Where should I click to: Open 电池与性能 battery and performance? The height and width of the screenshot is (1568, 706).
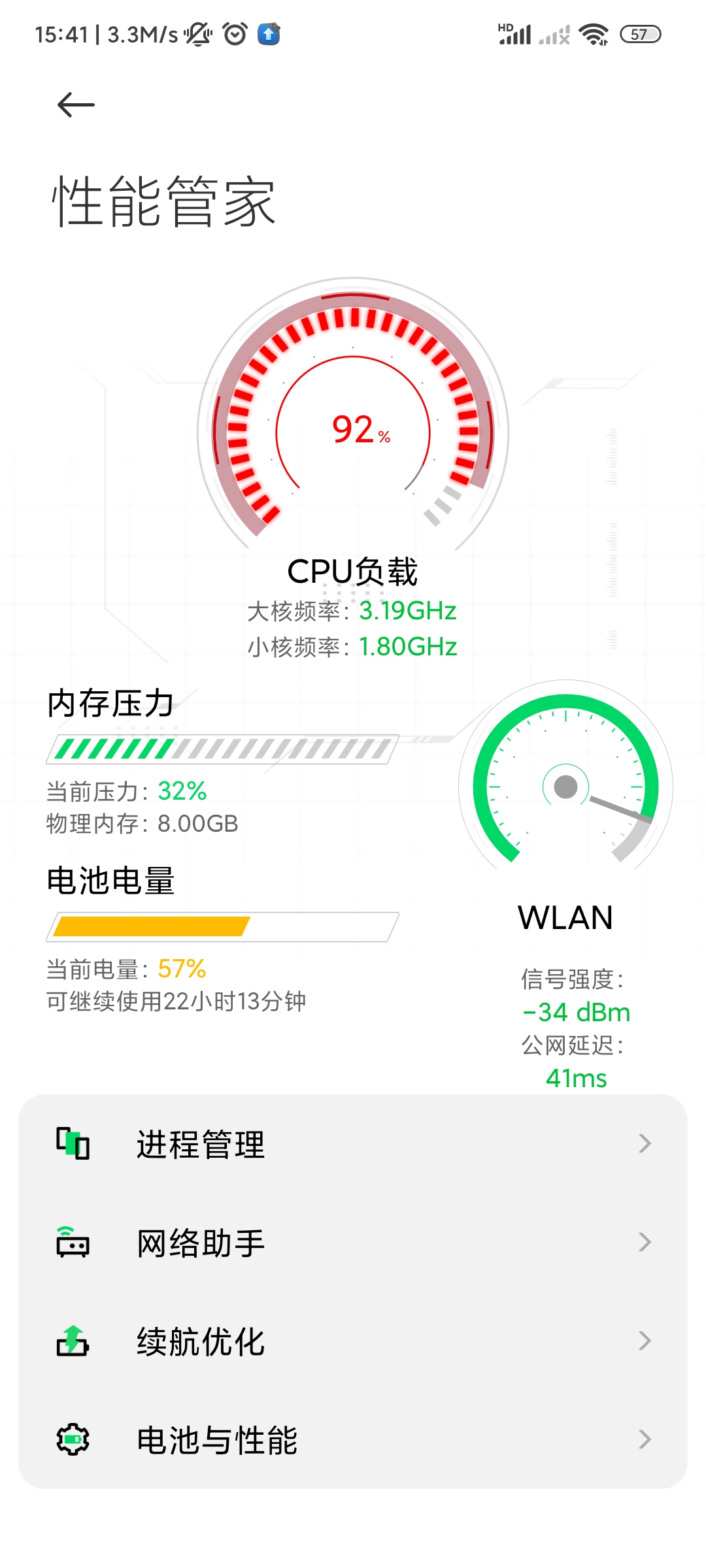(353, 1440)
